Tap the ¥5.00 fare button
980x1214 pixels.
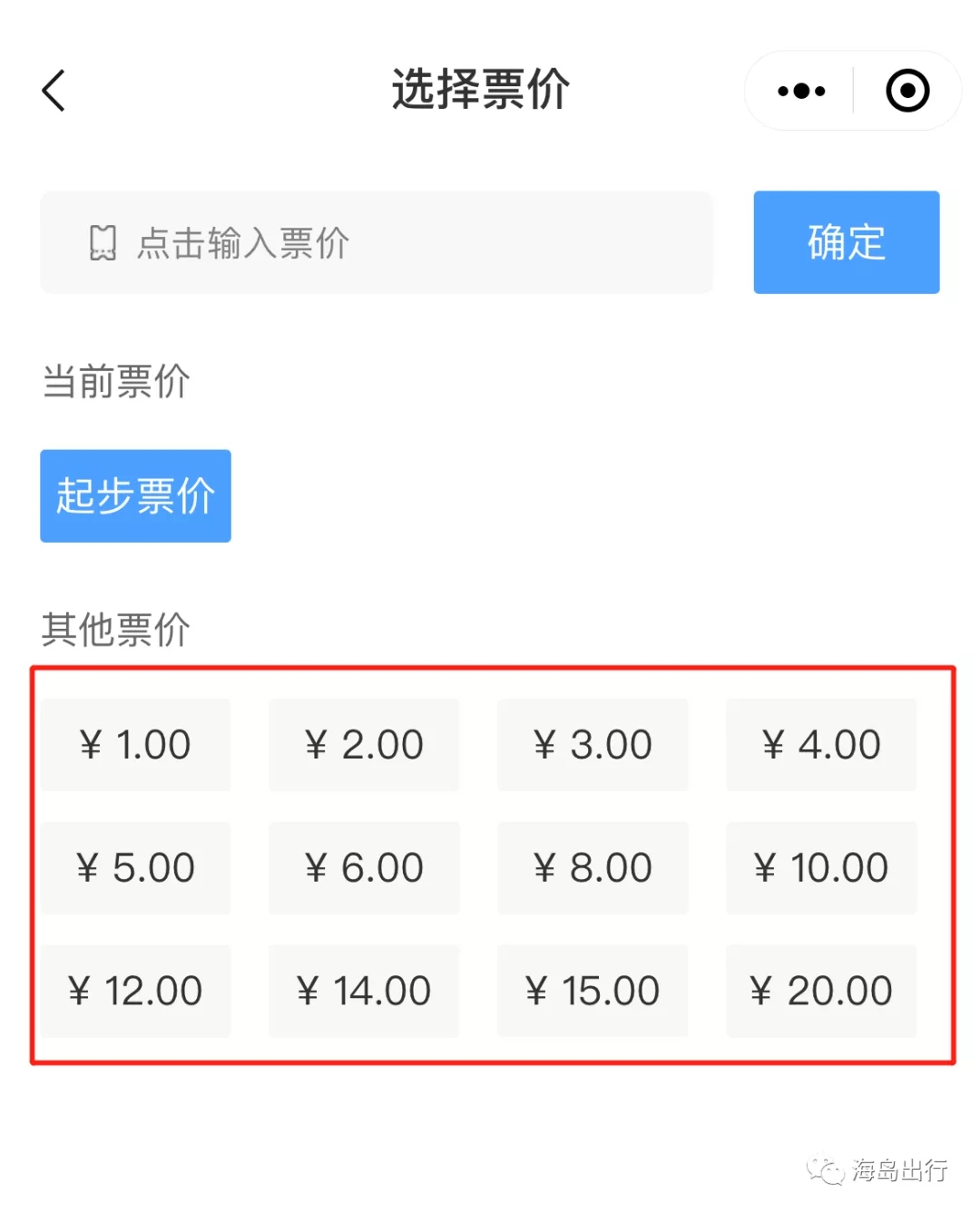135,867
